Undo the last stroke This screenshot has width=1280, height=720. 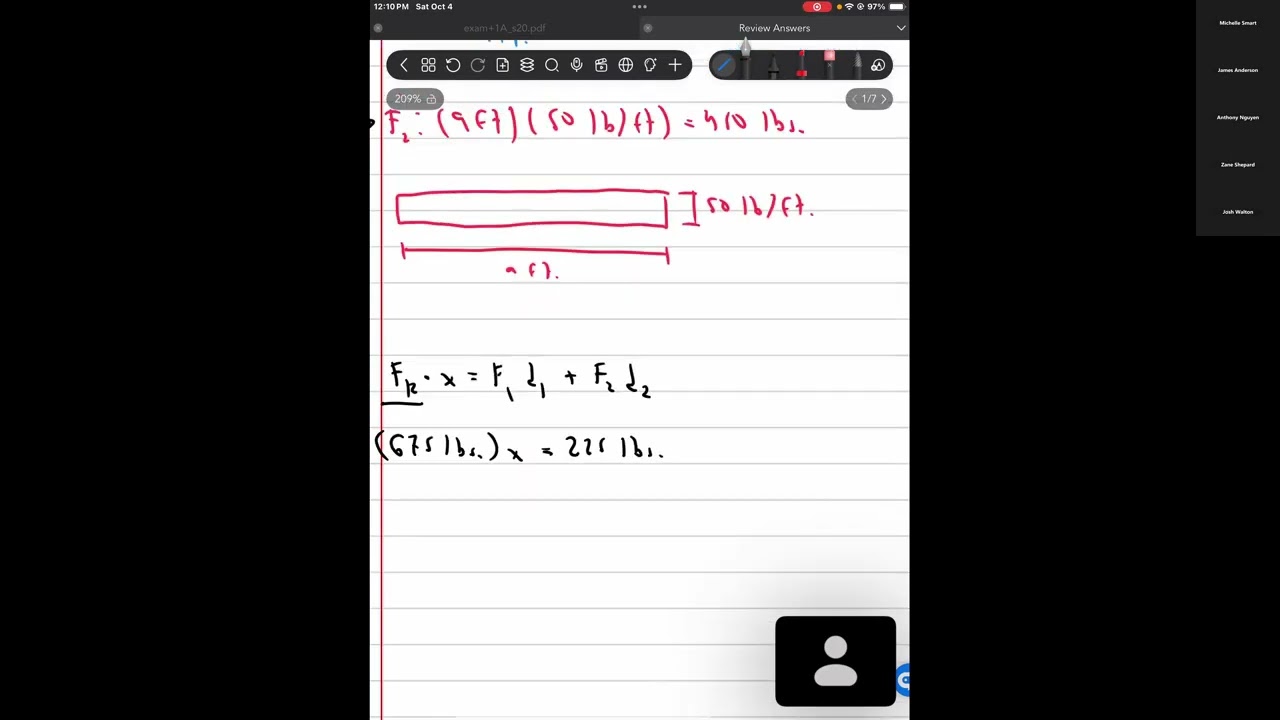(x=453, y=66)
